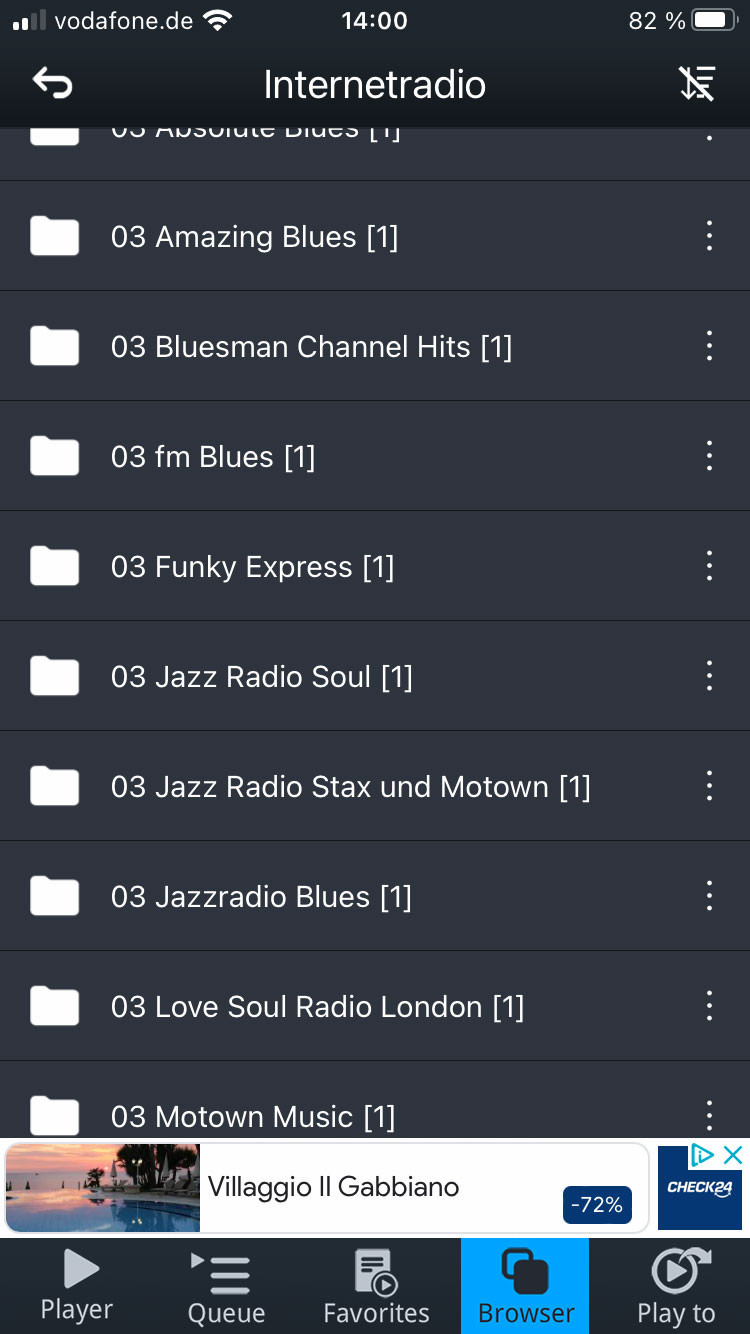Select 03 Jazz Radio Stax und Motown
Viewport: 750px width, 1334px height.
tap(350, 787)
